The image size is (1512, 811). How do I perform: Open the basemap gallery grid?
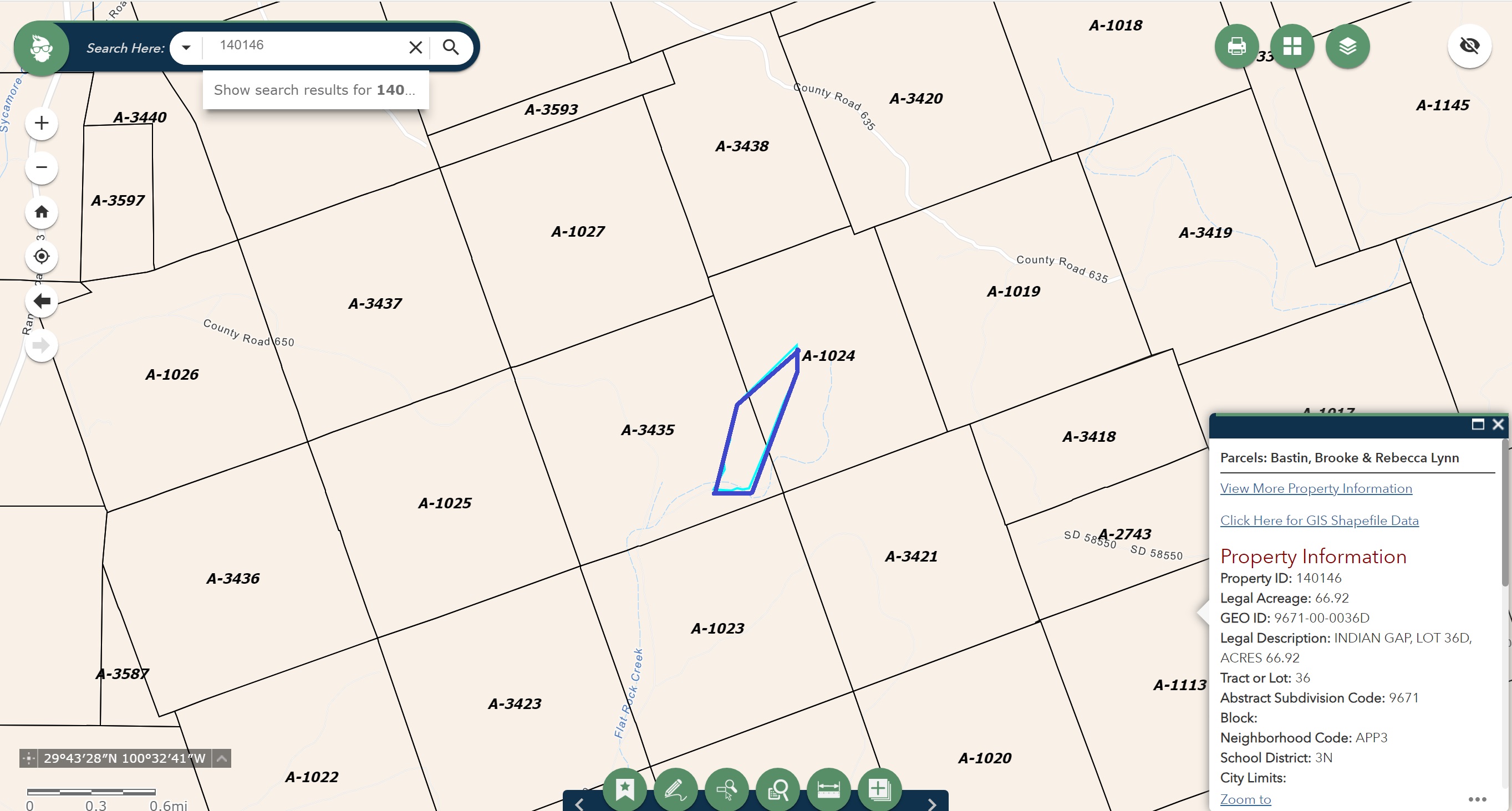click(x=1292, y=46)
